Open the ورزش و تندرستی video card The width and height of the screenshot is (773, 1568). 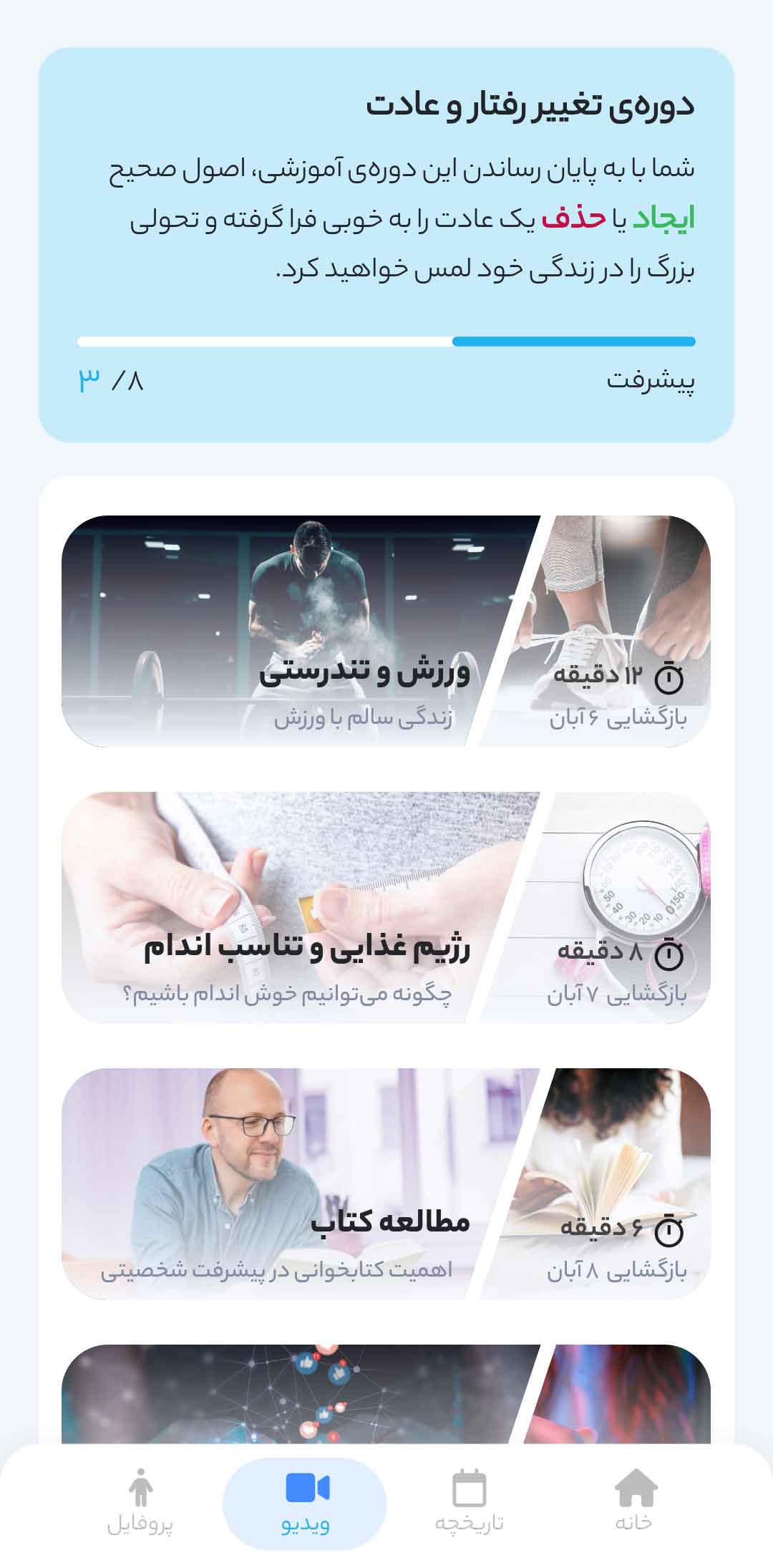386,631
